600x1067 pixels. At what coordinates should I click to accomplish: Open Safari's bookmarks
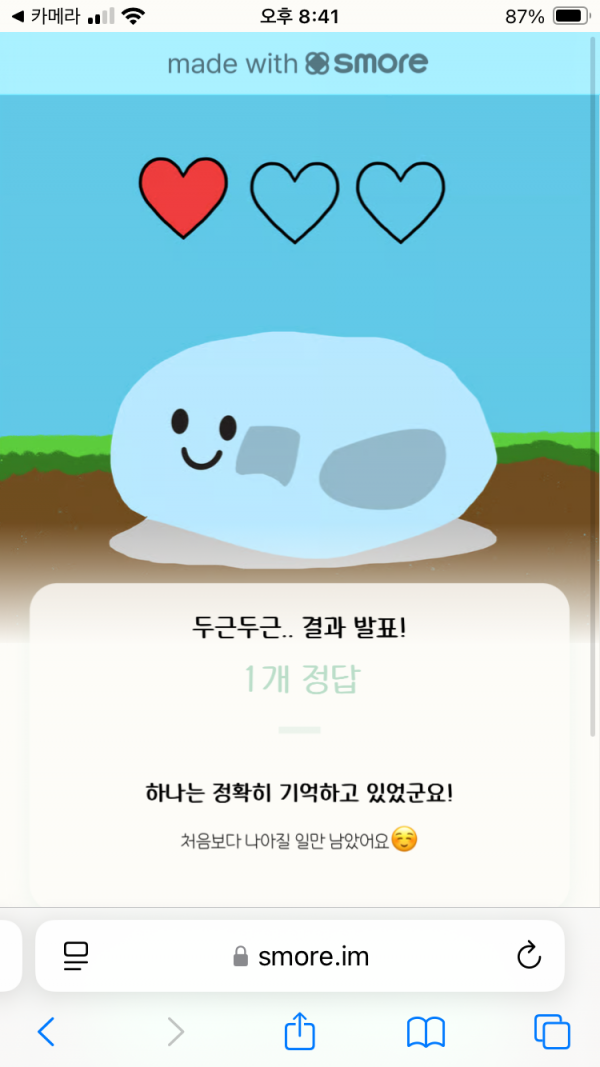426,1032
